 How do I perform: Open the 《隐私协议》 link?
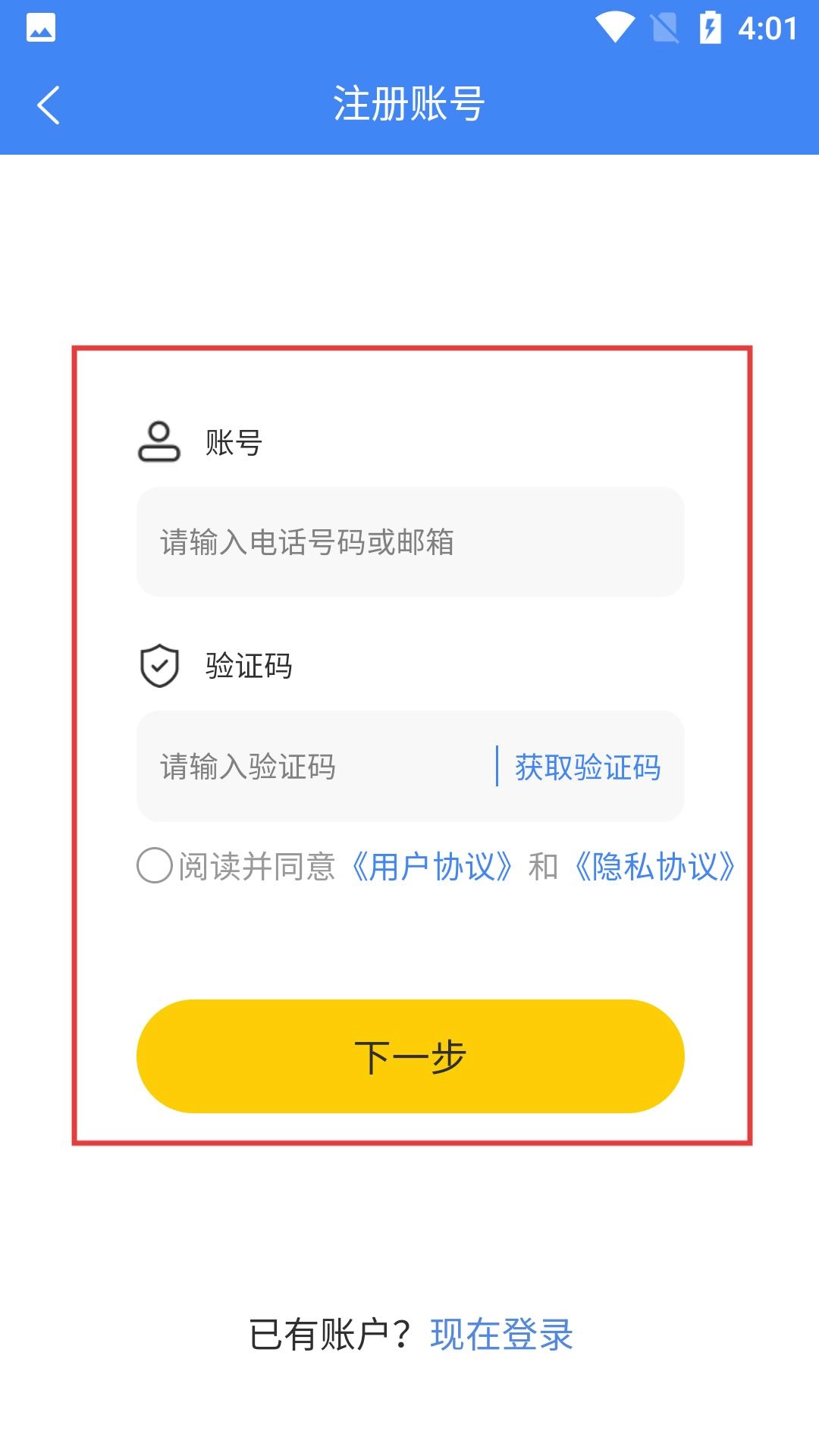[x=654, y=866]
